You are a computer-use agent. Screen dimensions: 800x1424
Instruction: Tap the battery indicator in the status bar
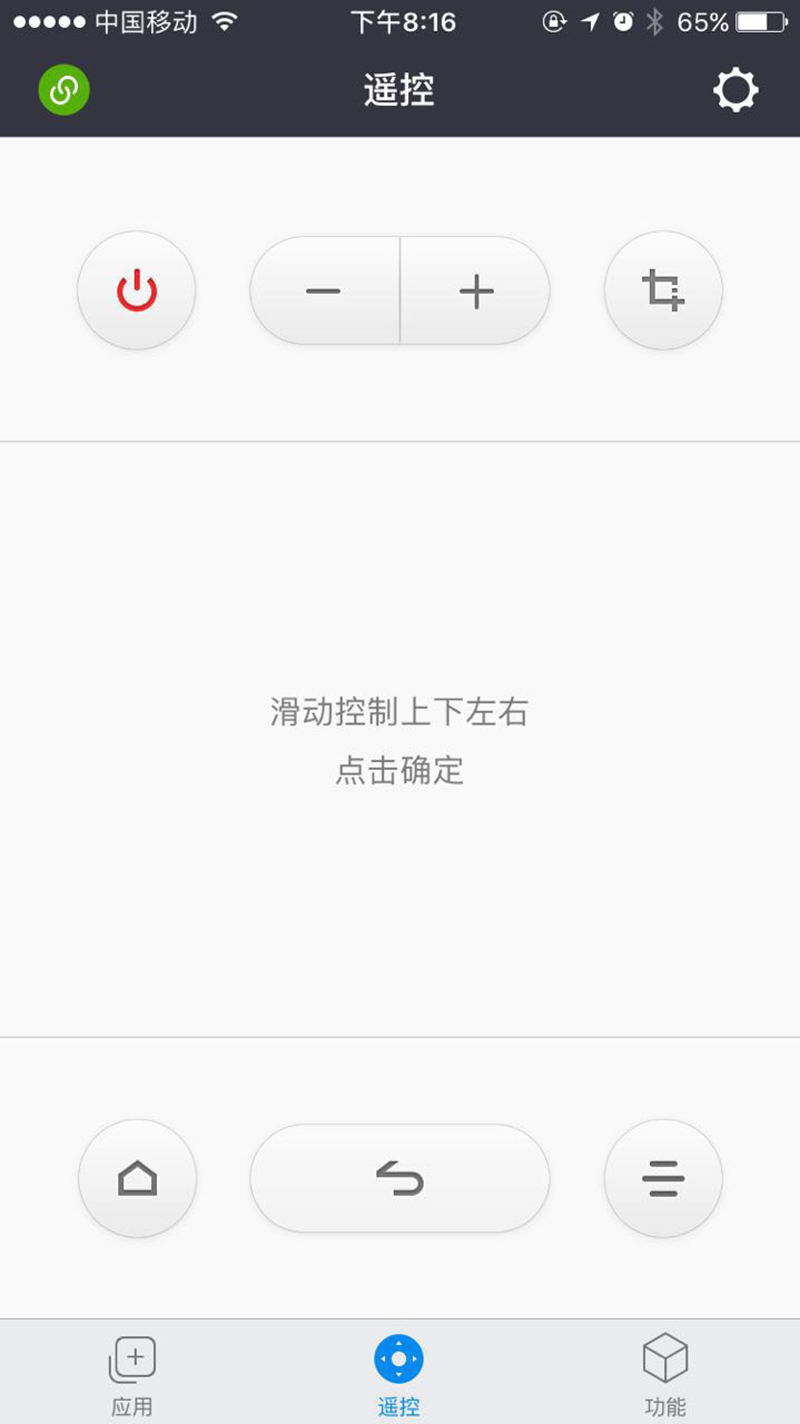[x=757, y=22]
